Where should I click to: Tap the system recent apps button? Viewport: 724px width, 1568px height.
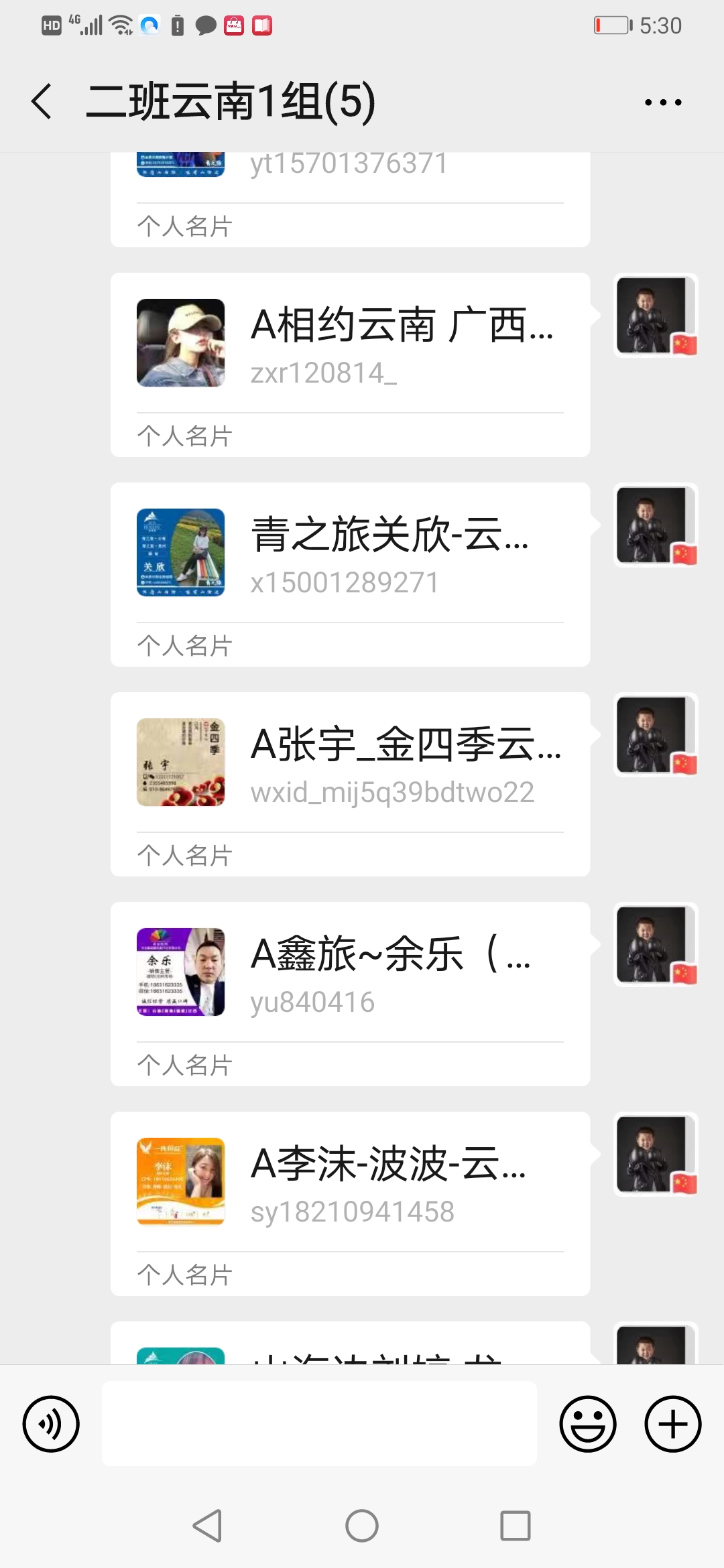pos(516,1526)
